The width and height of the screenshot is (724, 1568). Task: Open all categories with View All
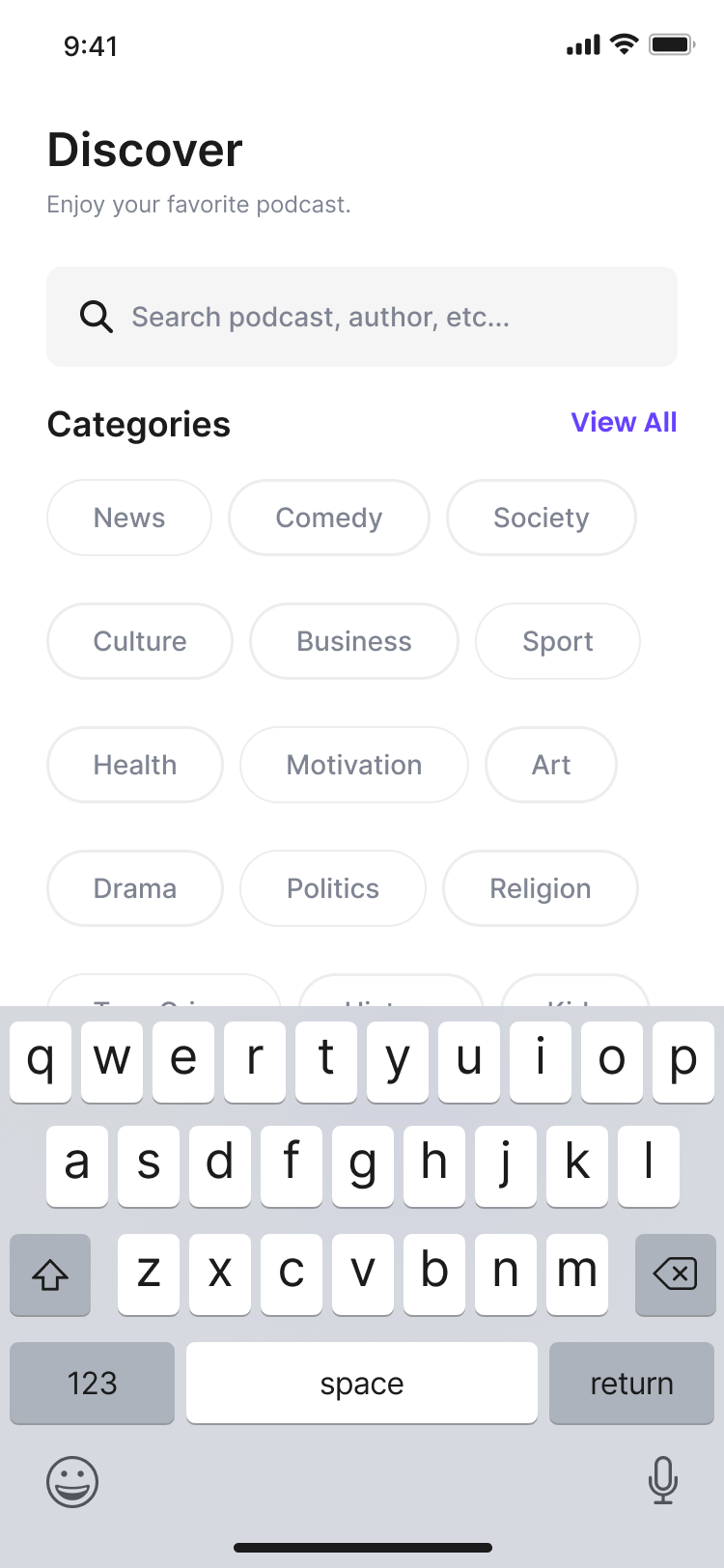[624, 422]
